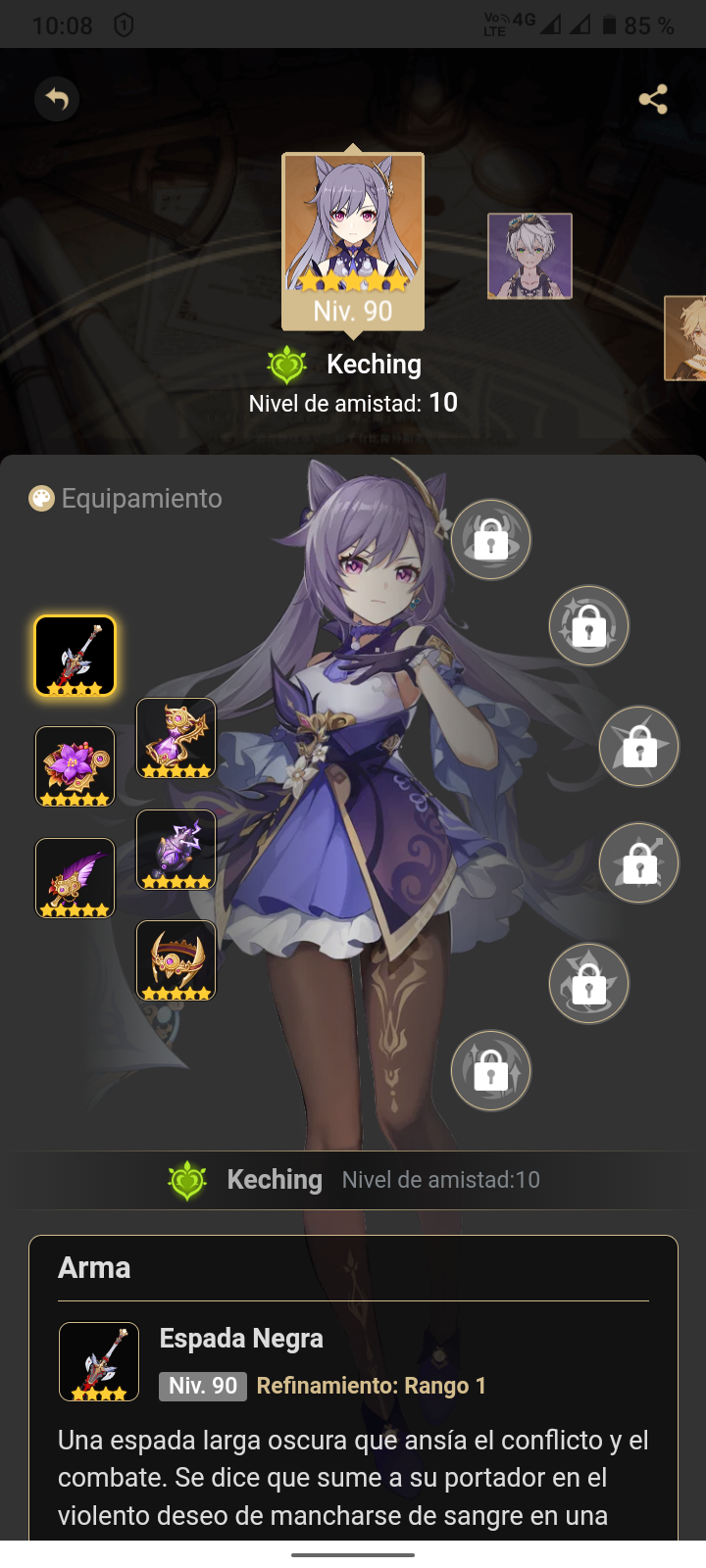This screenshot has width=706, height=1568.
Task: Tap the topmost locked constellation node
Action: (x=490, y=540)
